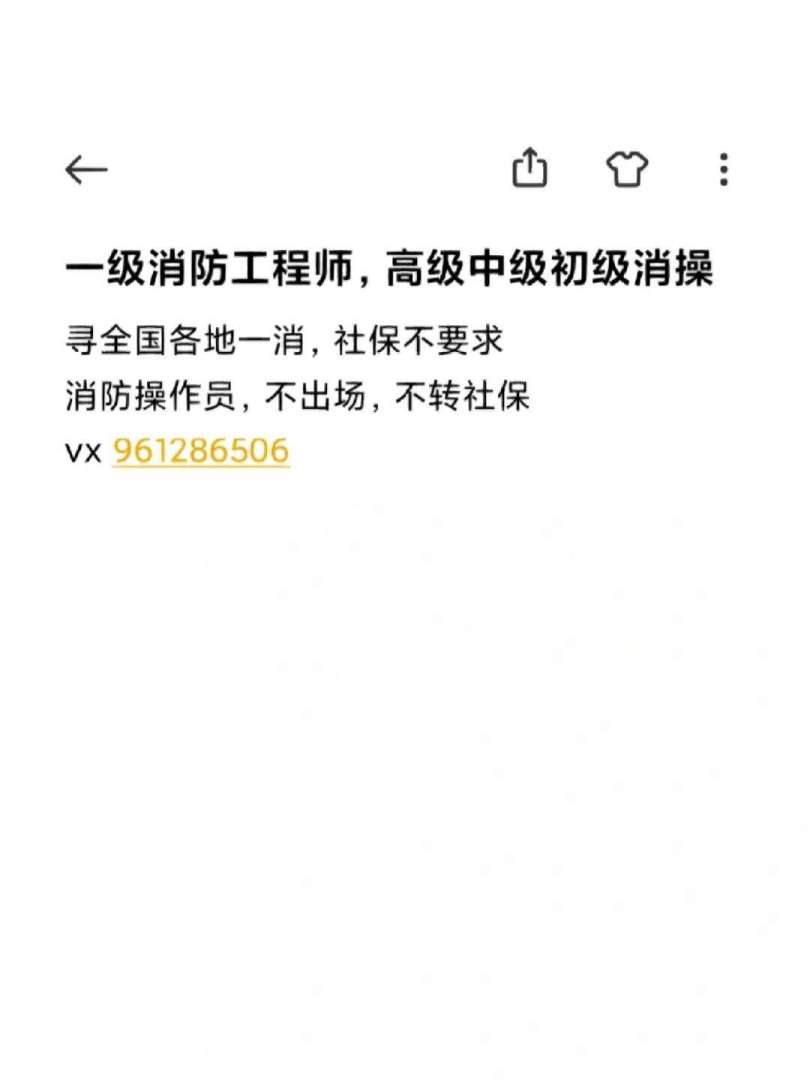Tap the back arrow to return
810x1080 pixels.
tap(86, 168)
